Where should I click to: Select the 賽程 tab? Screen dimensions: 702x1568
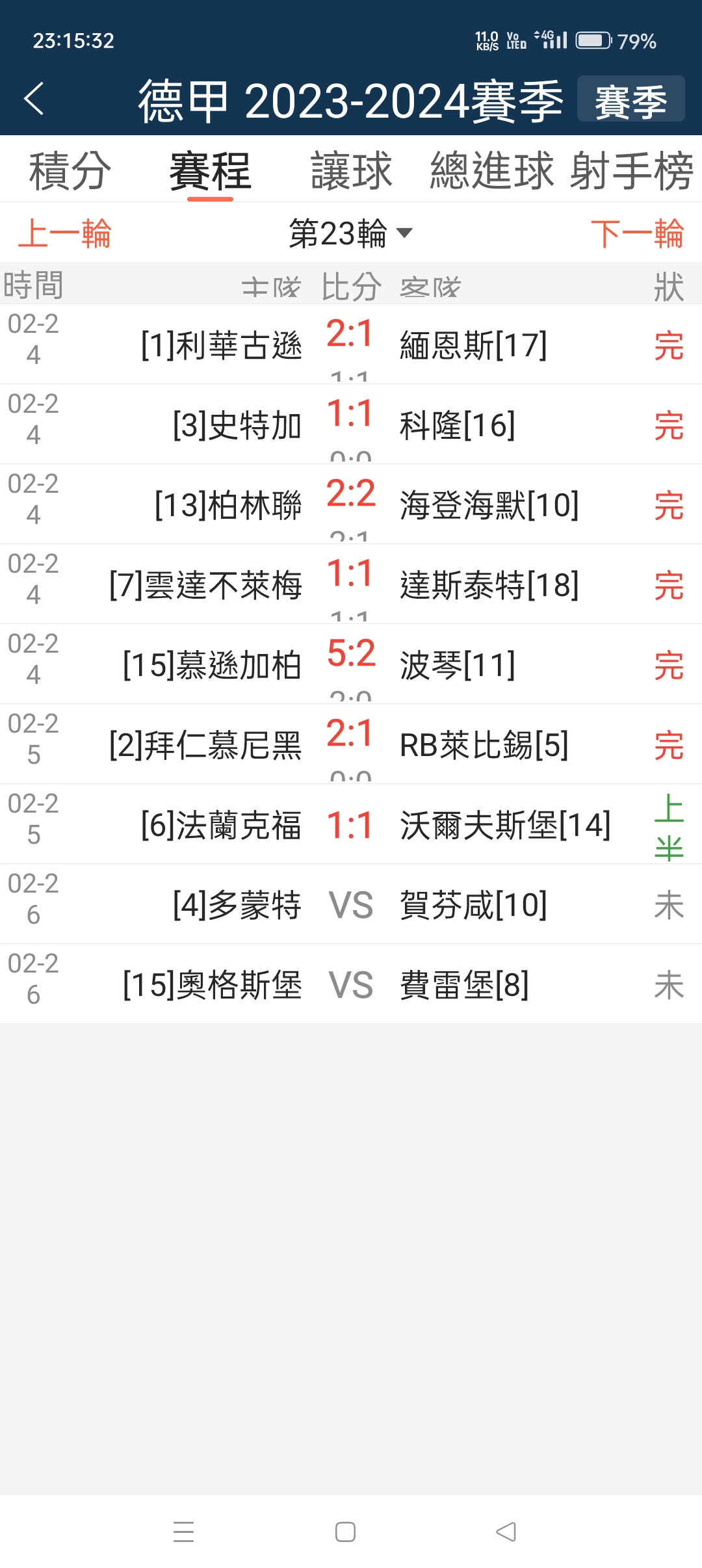click(210, 171)
